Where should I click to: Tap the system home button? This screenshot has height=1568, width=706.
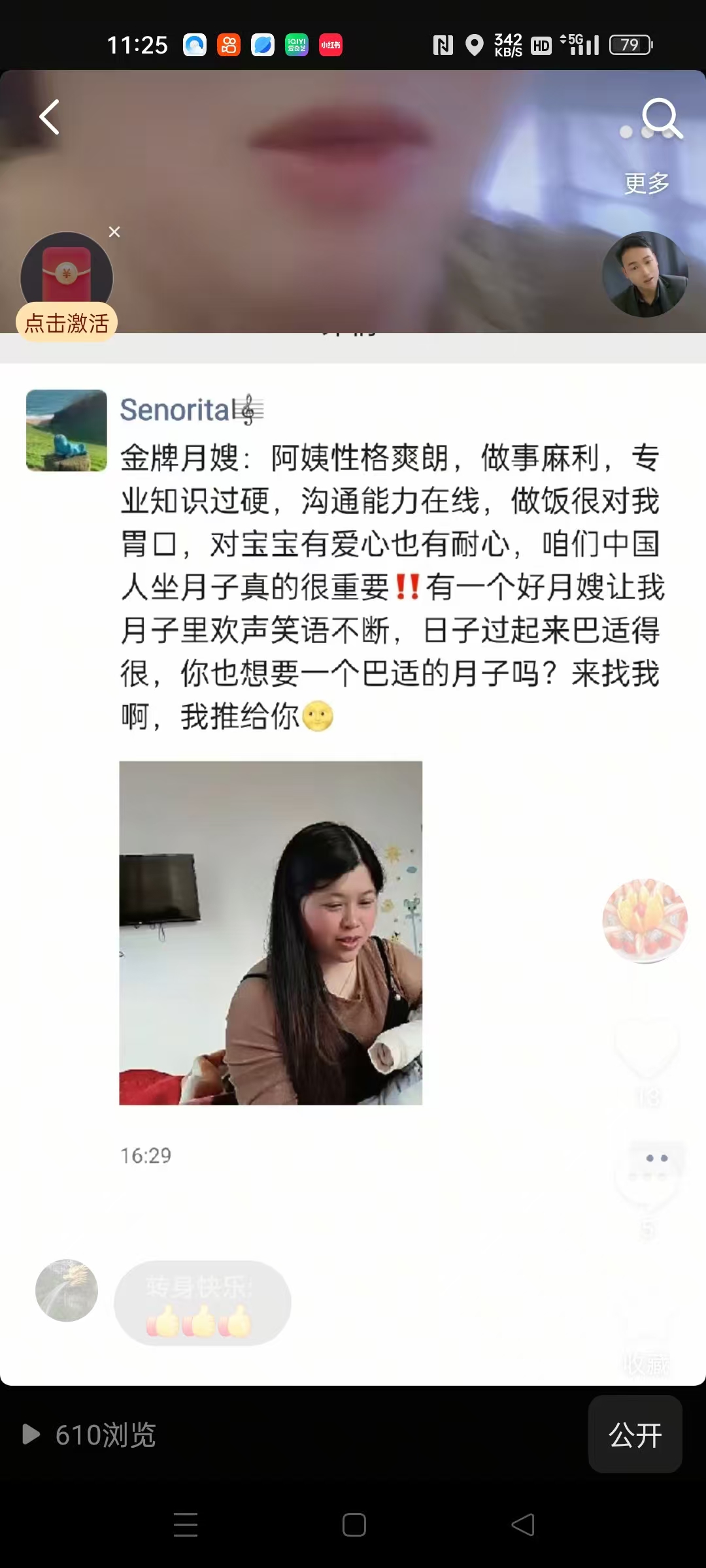(x=354, y=1526)
